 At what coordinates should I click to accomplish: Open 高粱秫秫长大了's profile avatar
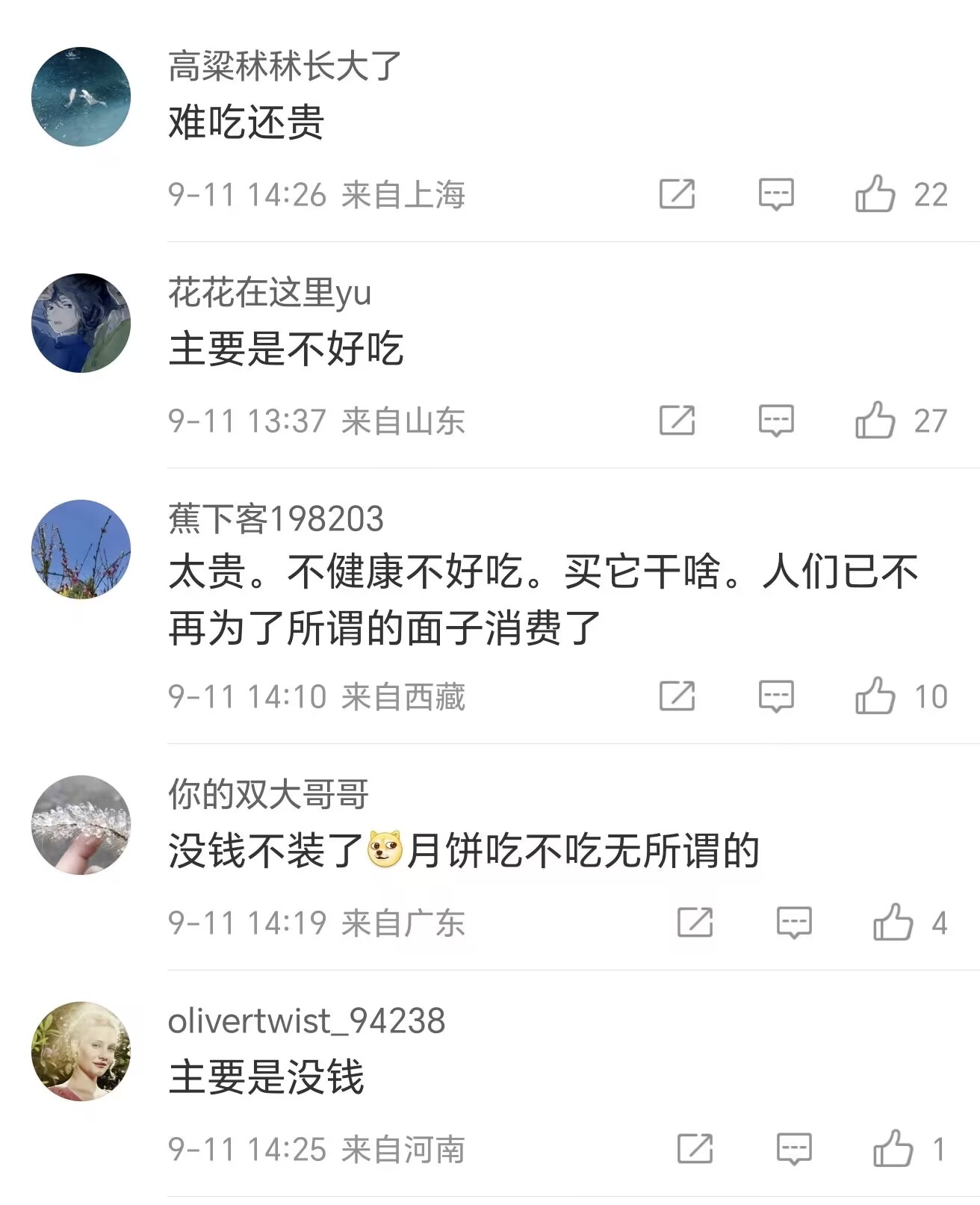pos(81,96)
